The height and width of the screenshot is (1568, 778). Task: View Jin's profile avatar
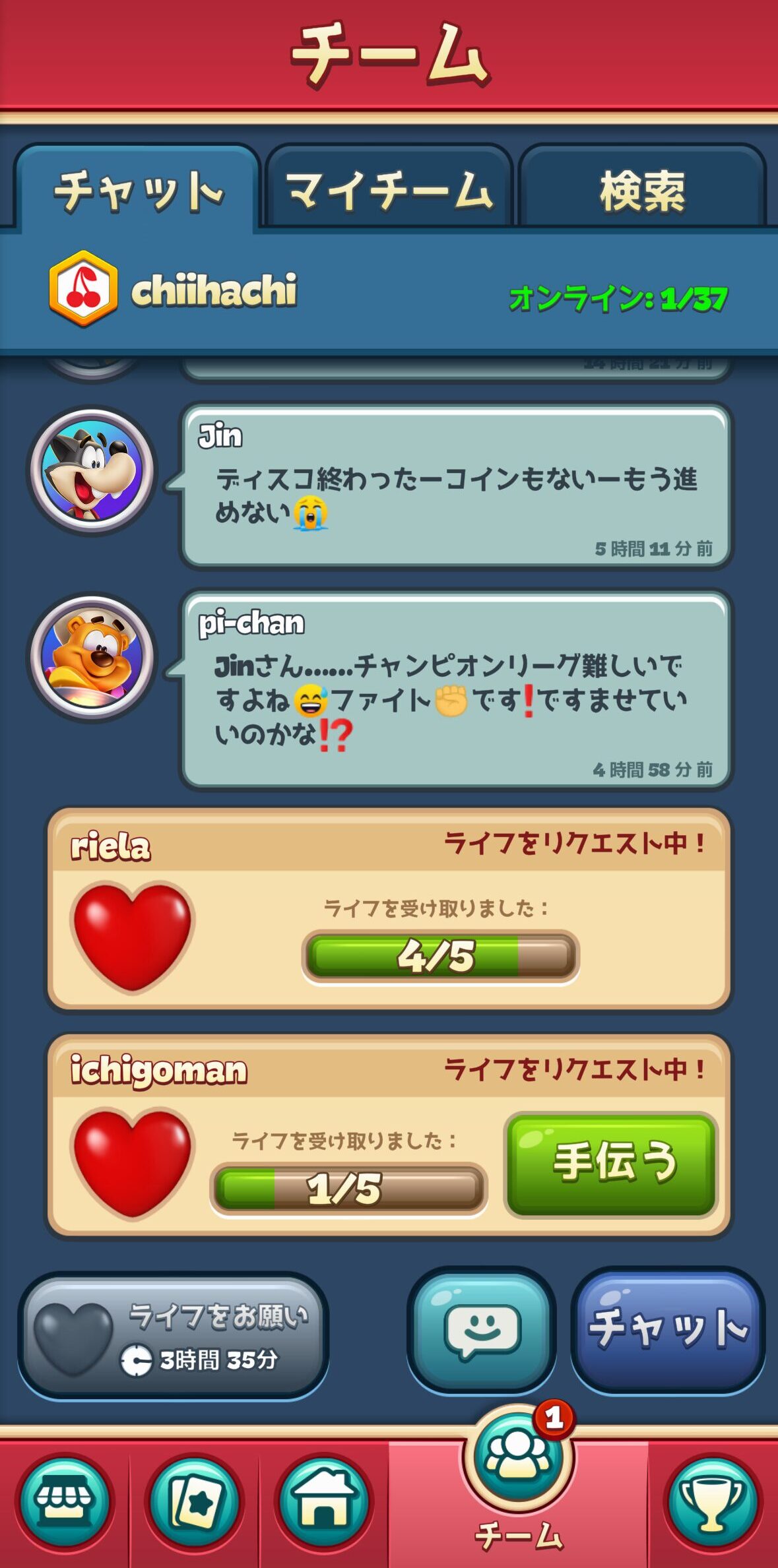(x=92, y=470)
